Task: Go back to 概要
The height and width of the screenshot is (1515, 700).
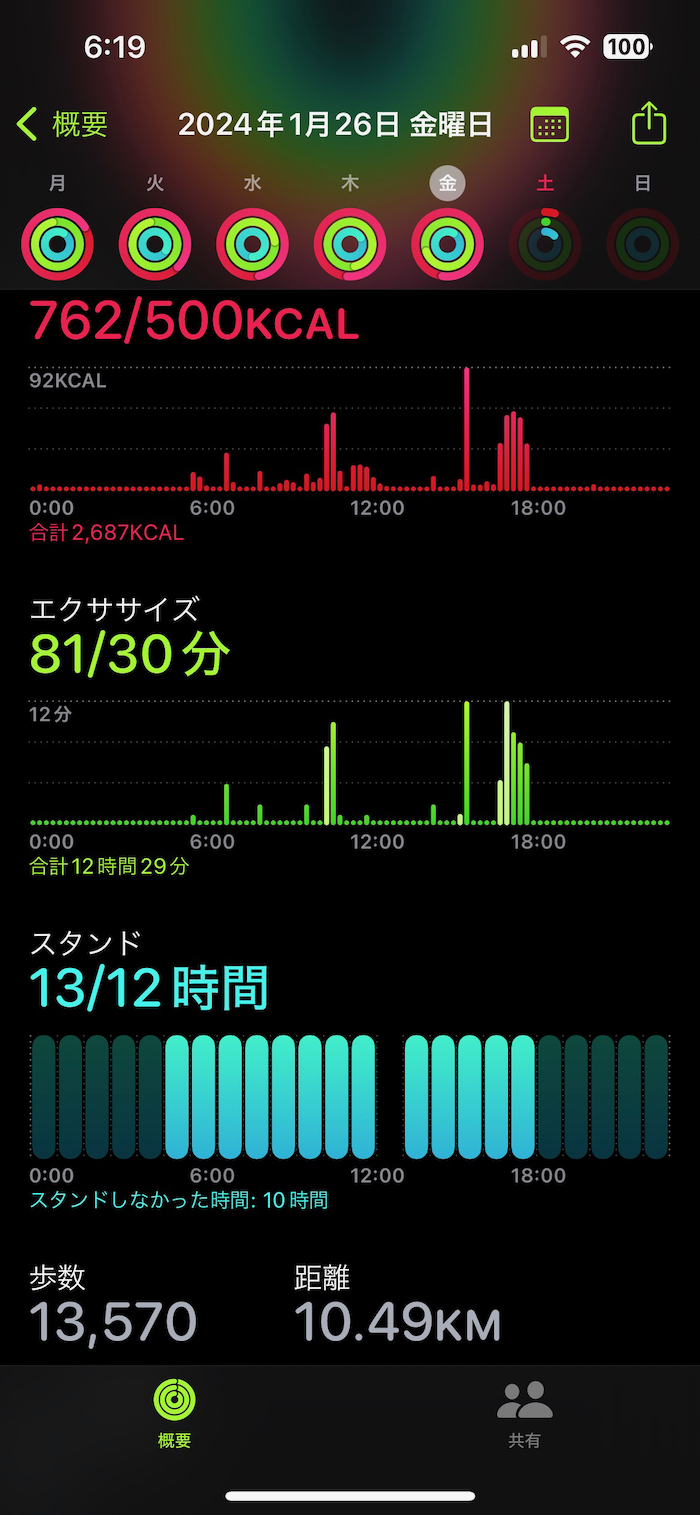Action: 62,125
